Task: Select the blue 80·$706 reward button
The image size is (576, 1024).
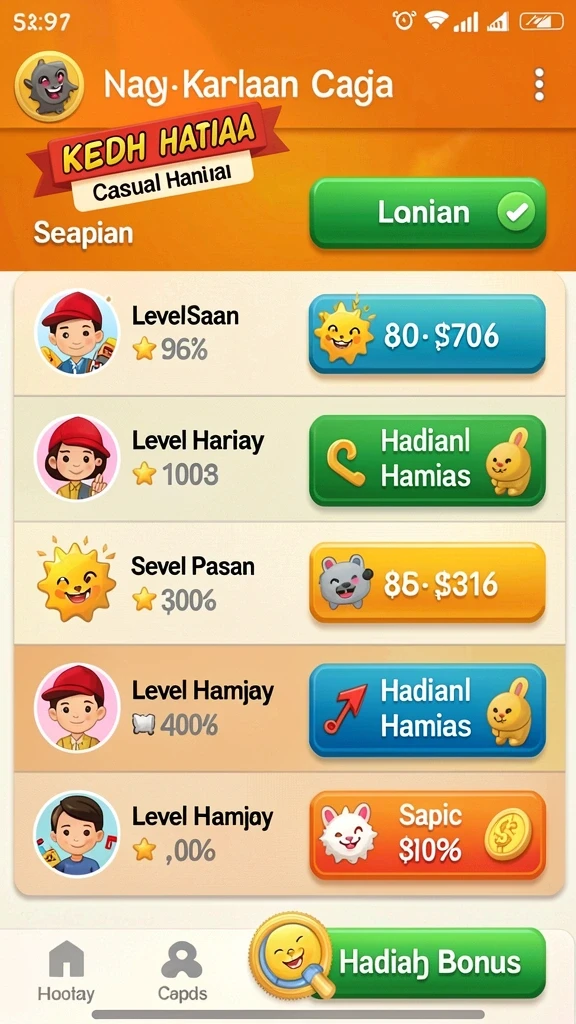Action: tap(428, 334)
